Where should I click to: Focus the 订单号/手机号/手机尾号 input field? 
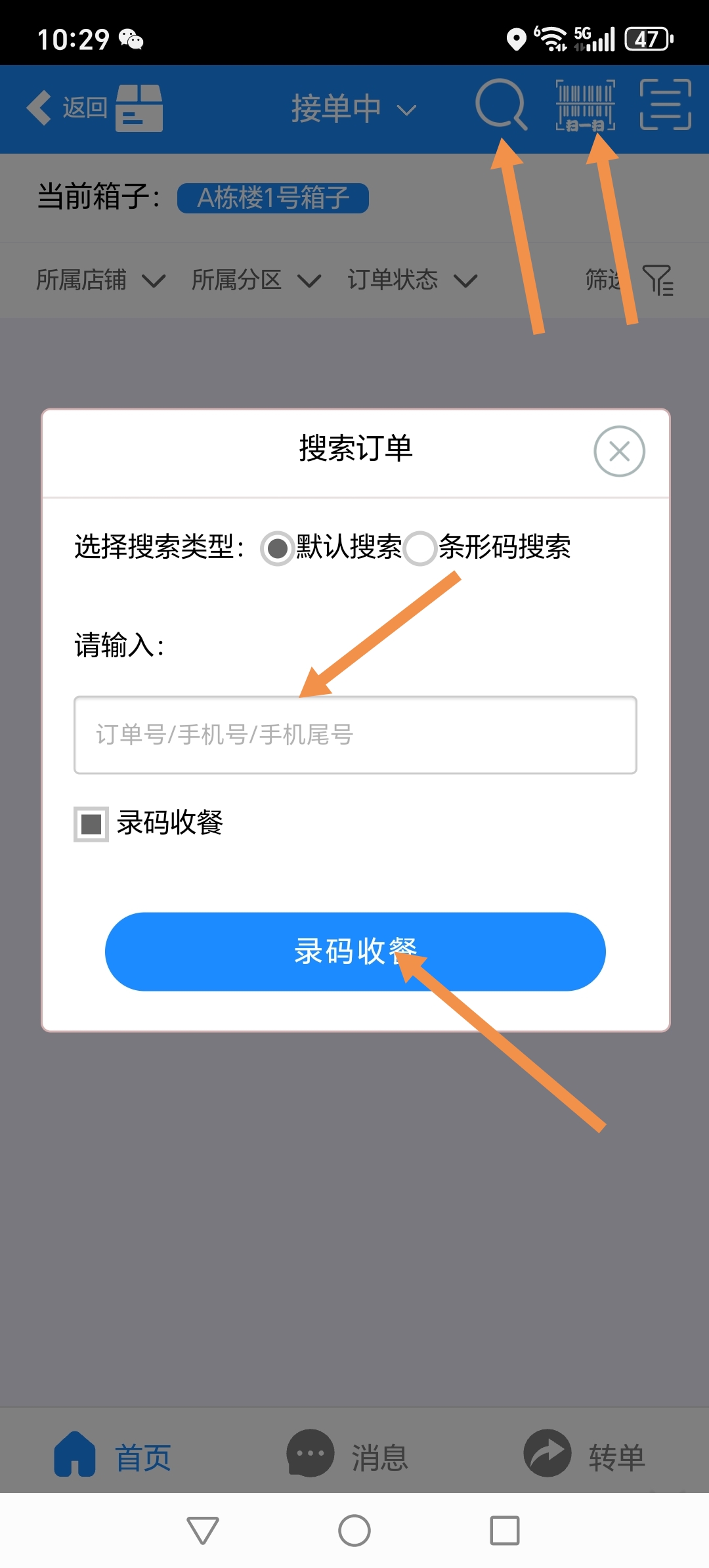[x=355, y=735]
